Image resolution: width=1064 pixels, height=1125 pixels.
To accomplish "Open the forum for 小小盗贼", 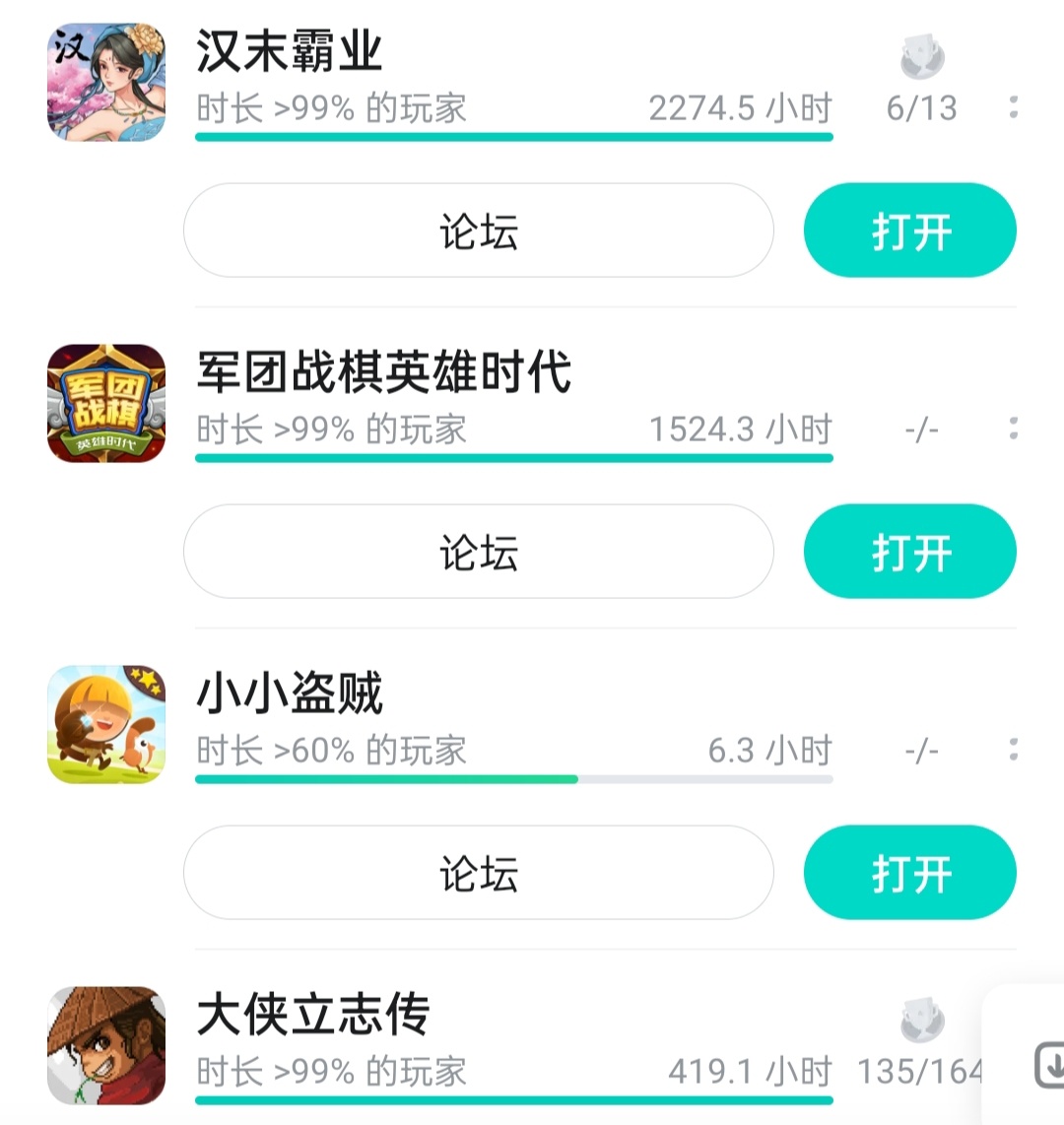I will tap(479, 873).
